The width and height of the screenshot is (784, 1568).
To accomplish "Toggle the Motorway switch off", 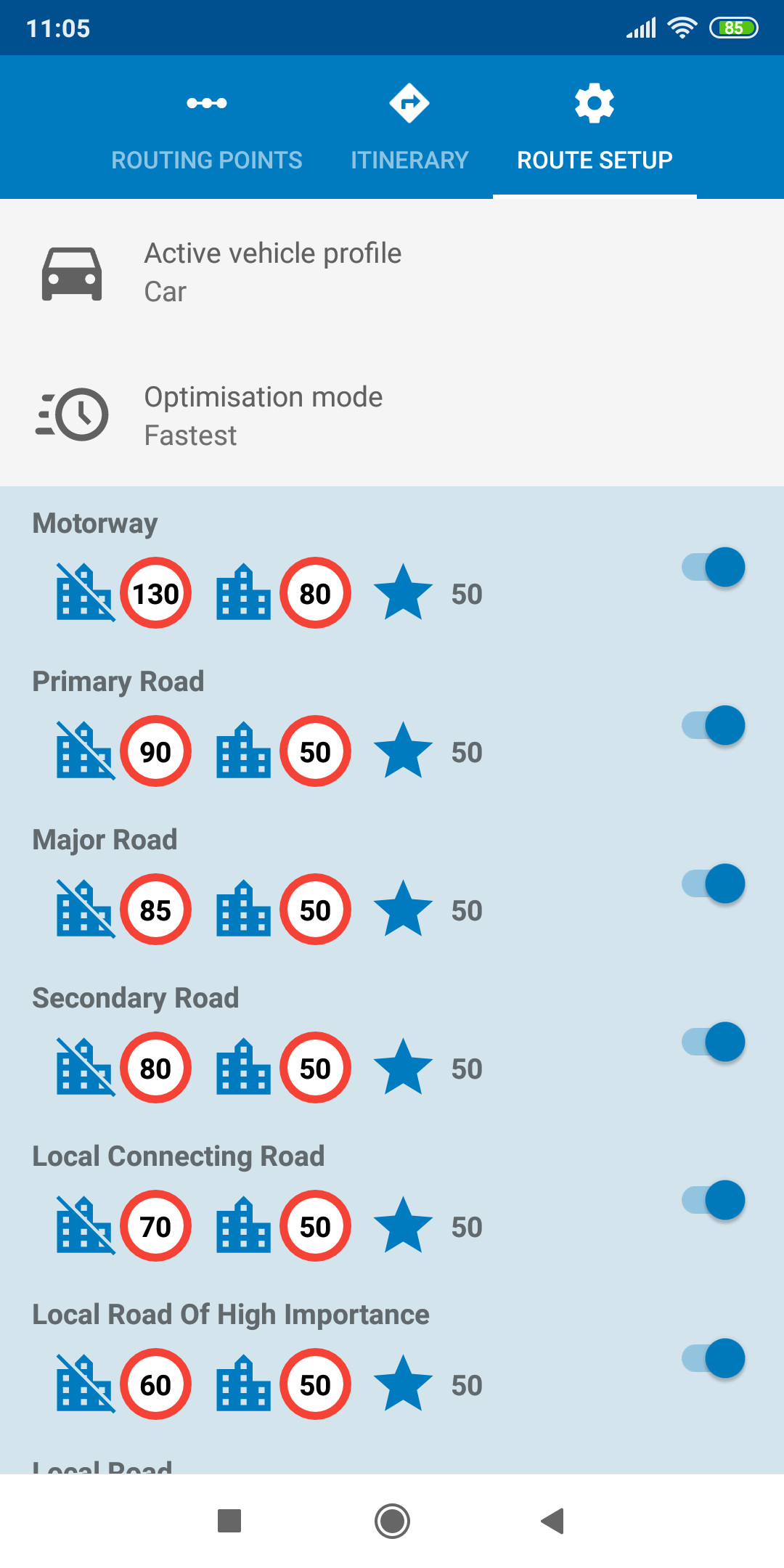I will tap(714, 567).
